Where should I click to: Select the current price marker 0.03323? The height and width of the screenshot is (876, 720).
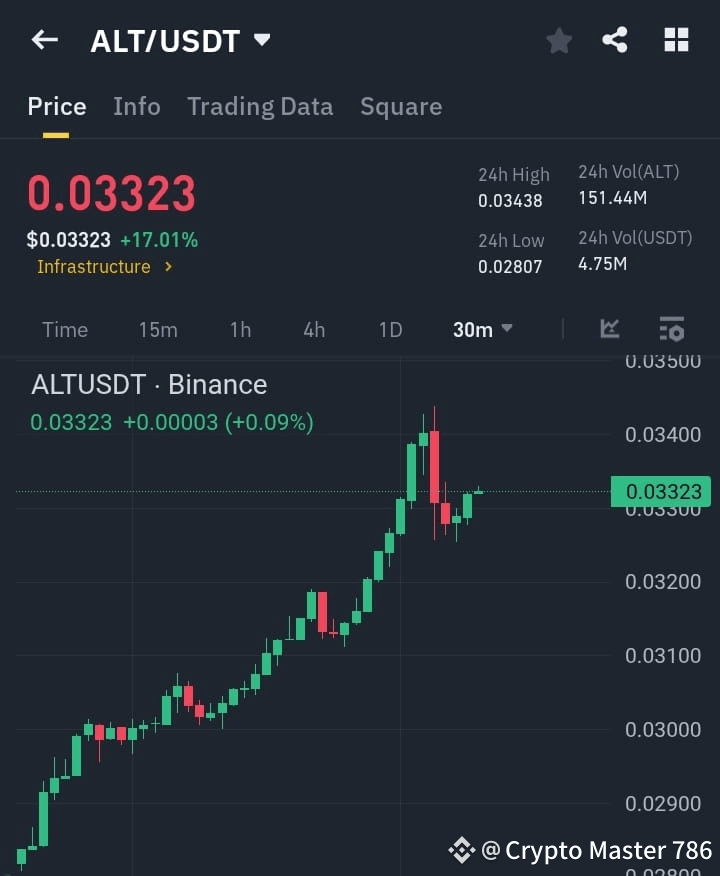click(663, 491)
